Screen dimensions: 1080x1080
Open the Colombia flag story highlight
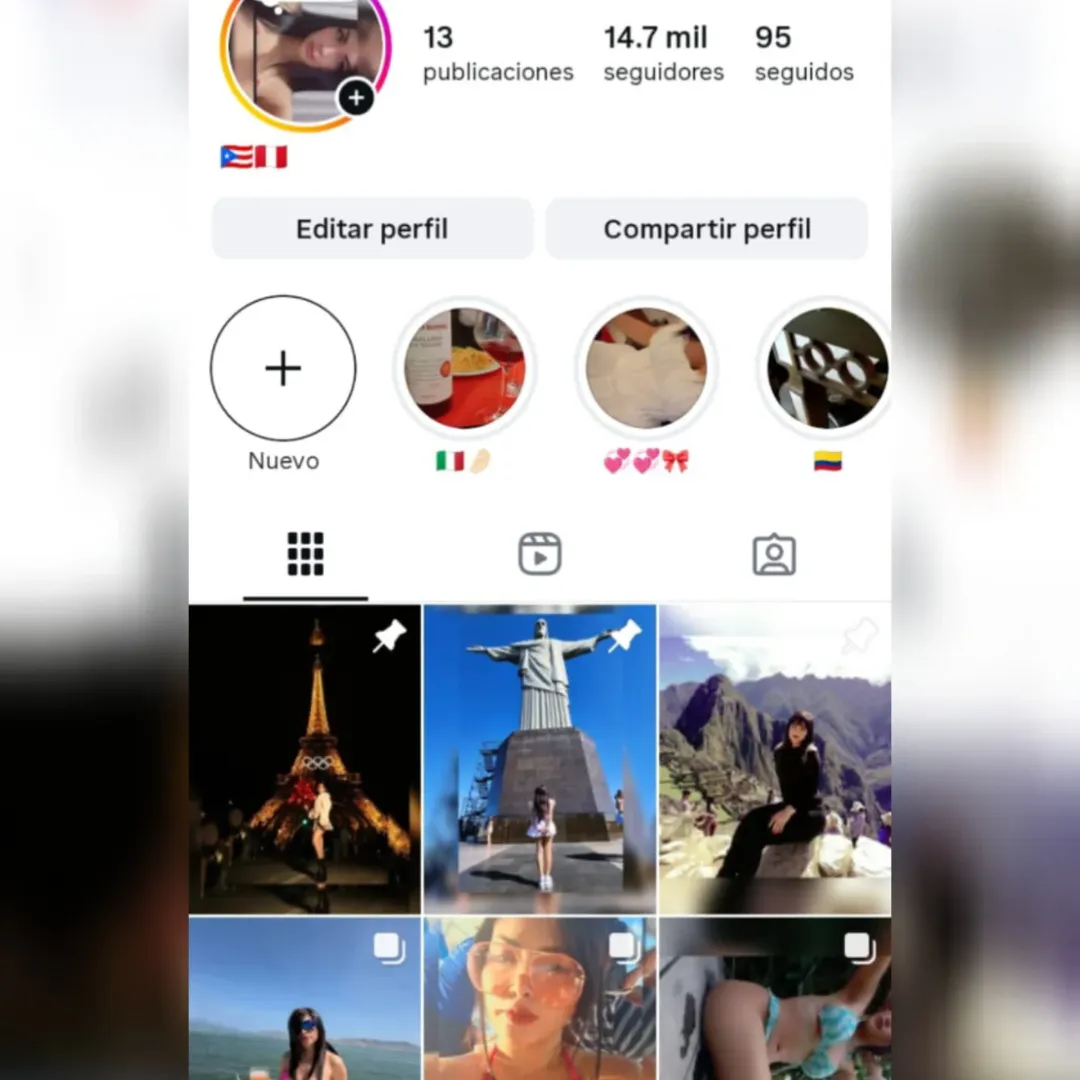tap(827, 368)
